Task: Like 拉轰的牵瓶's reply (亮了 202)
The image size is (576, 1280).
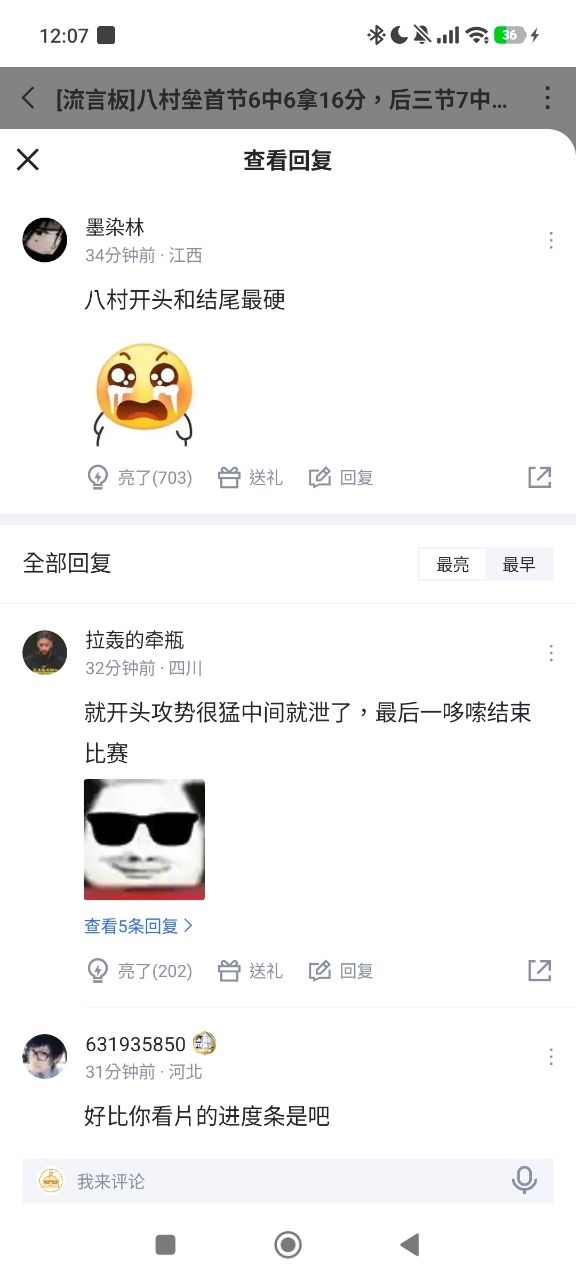Action: pyautogui.click(x=139, y=970)
